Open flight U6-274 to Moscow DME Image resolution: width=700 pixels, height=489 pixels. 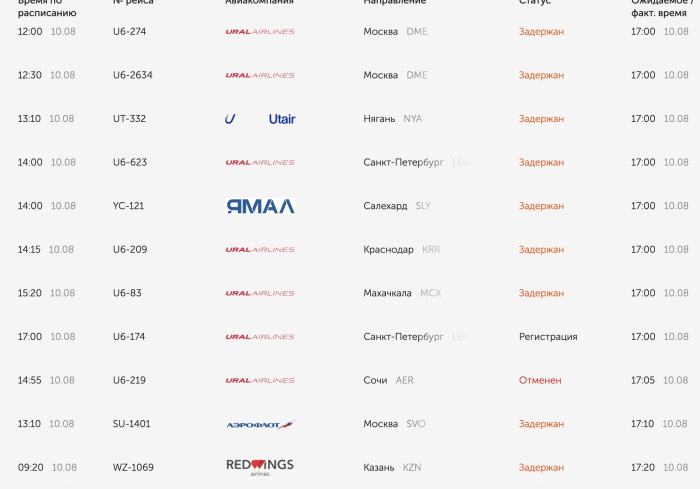(350, 32)
